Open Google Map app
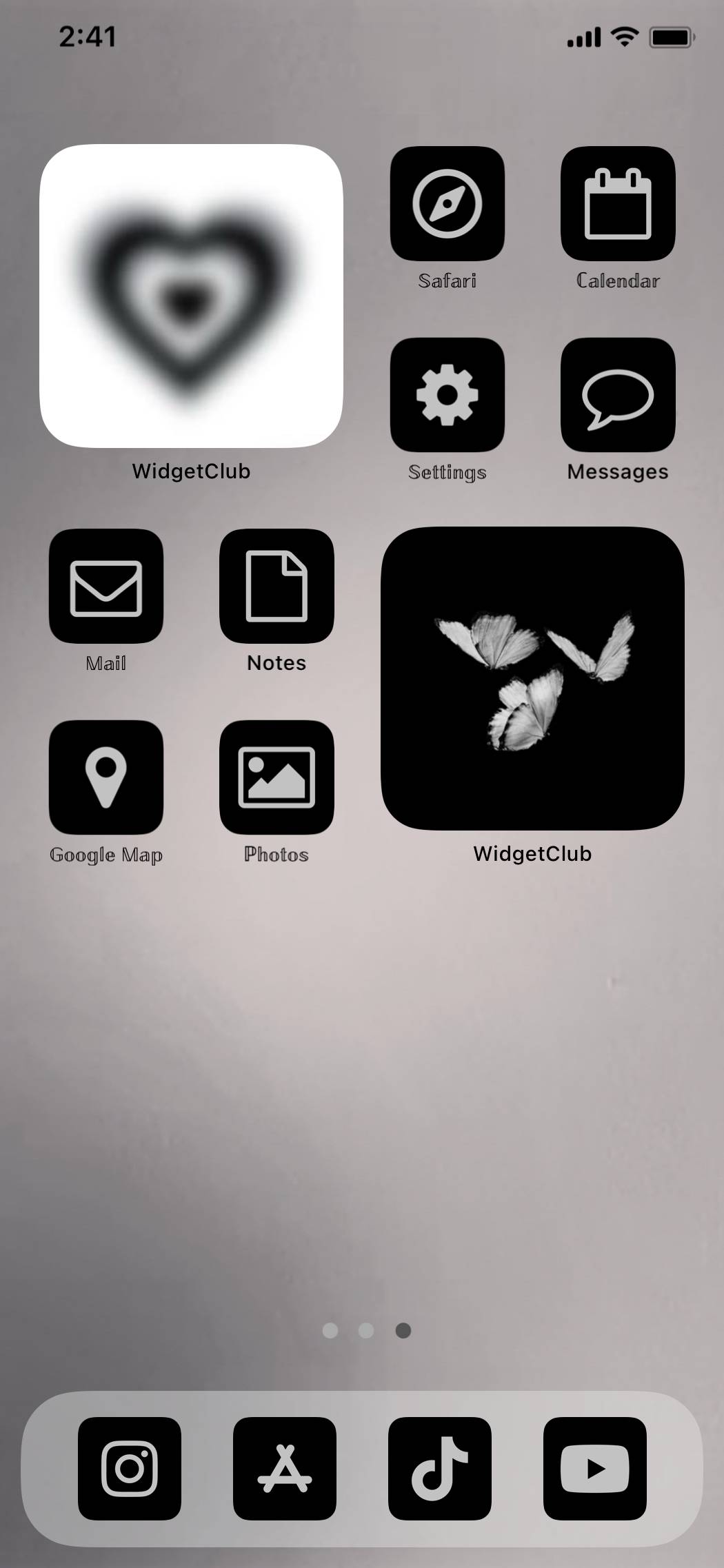The image size is (724, 1568). click(106, 777)
